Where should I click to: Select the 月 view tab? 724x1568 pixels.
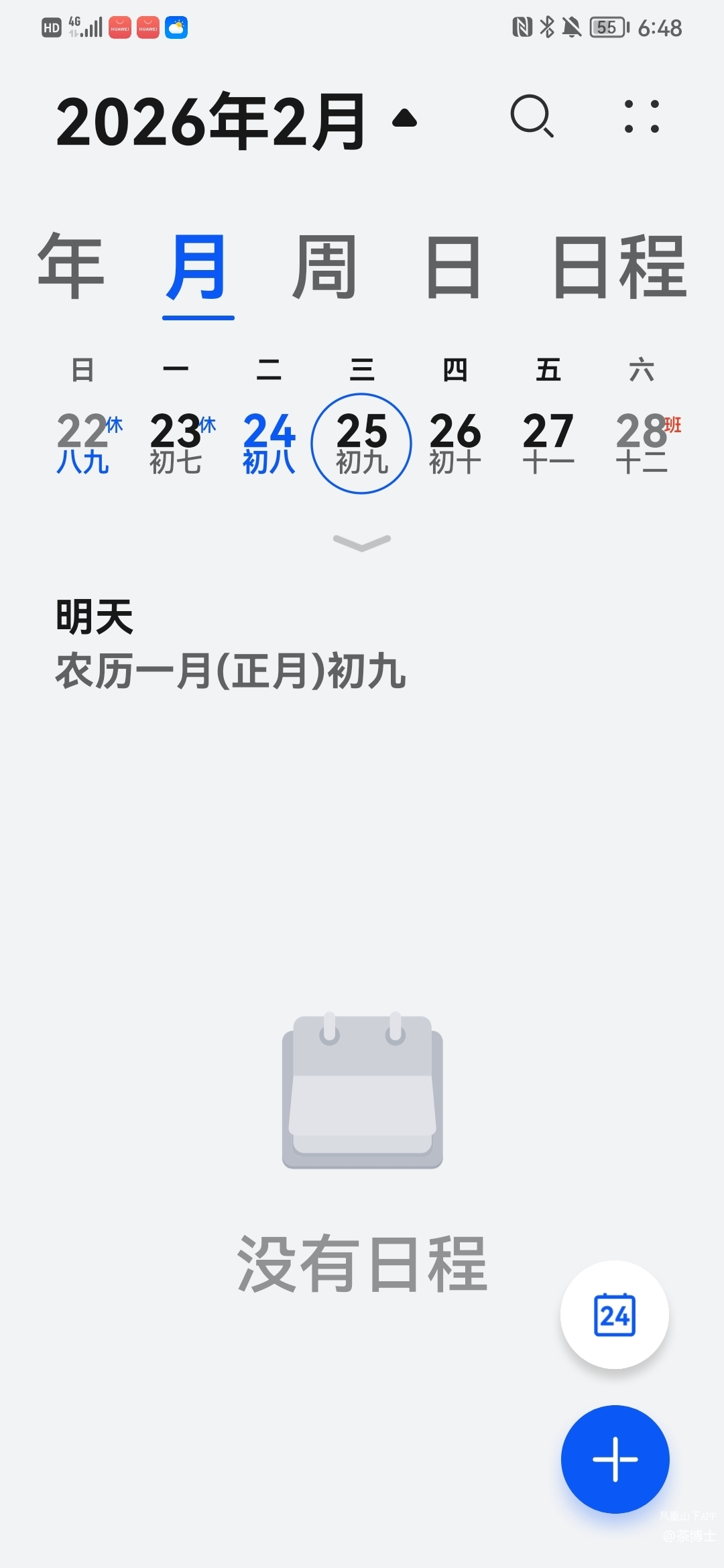coord(198,267)
